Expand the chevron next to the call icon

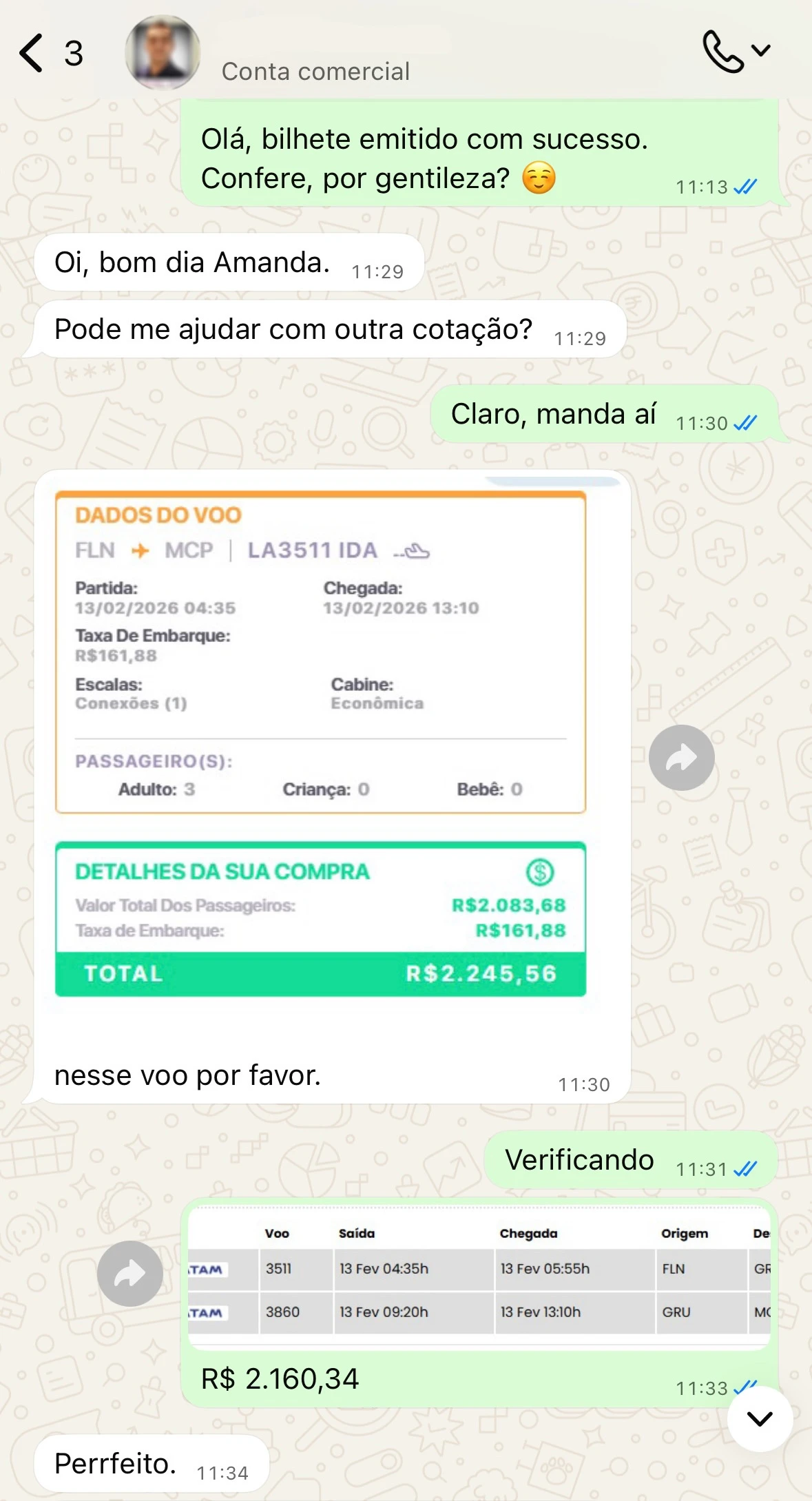coord(761,50)
